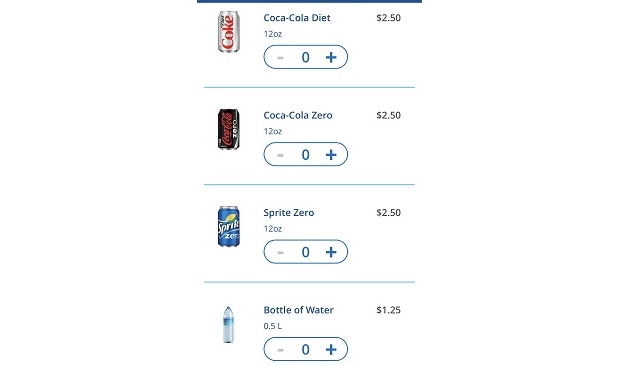620x365 pixels.
Task: Increase Bottle of Water quantity
Action: click(x=331, y=349)
